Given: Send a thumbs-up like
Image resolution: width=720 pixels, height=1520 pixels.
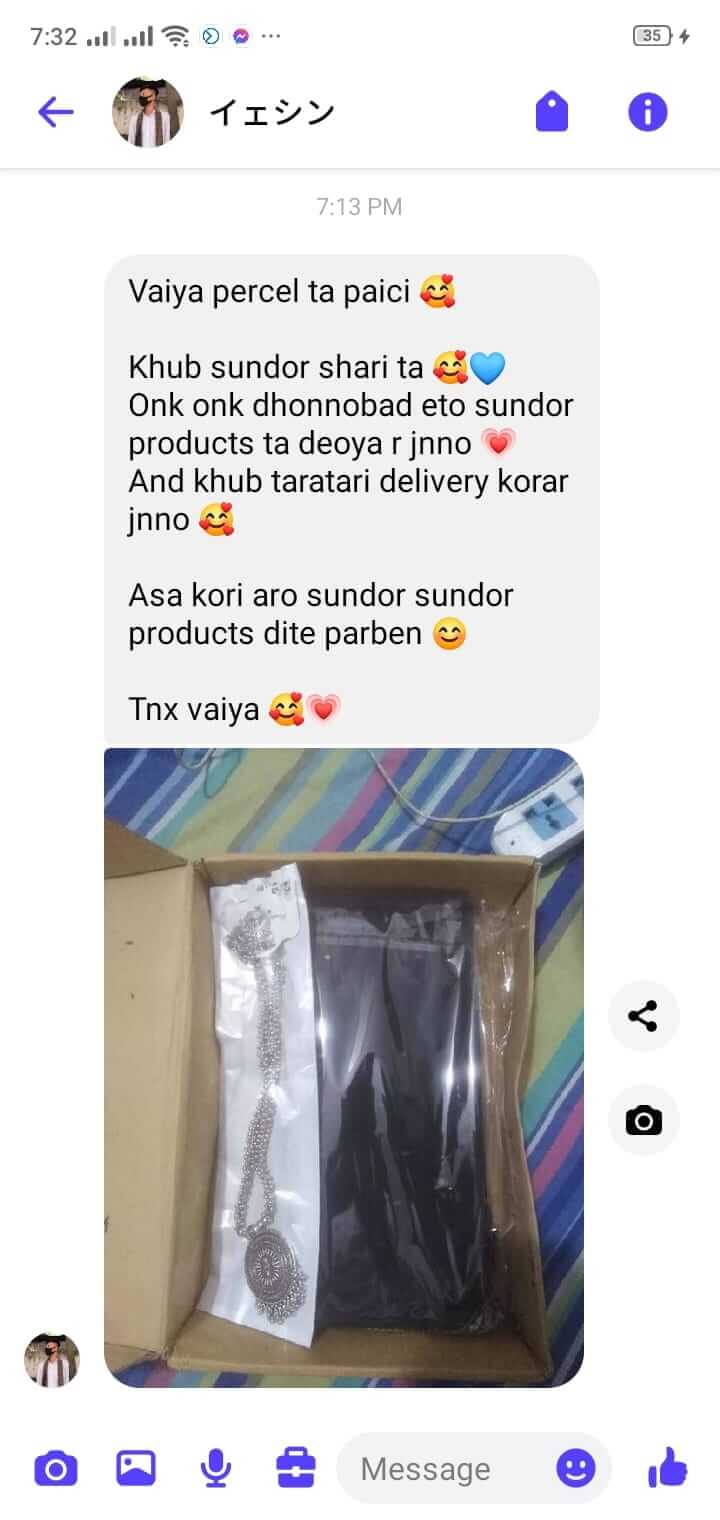Looking at the screenshot, I should coord(667,1468).
